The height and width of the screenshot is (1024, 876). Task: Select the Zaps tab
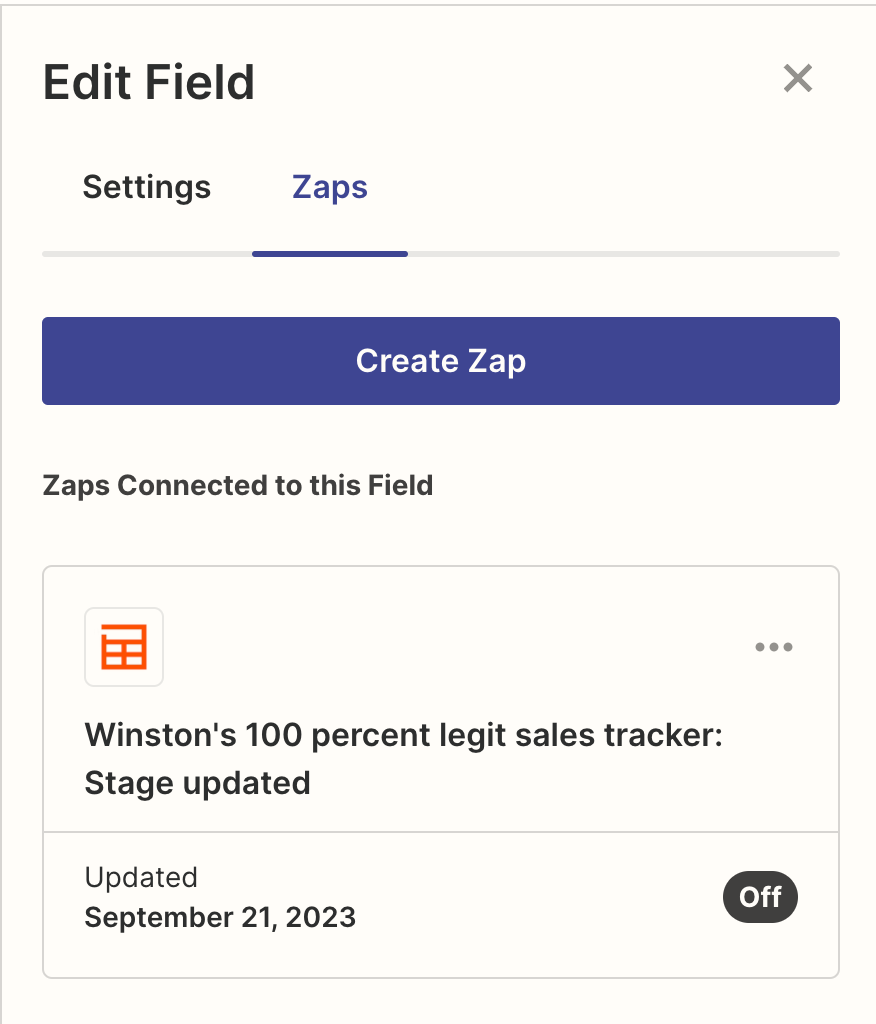330,187
